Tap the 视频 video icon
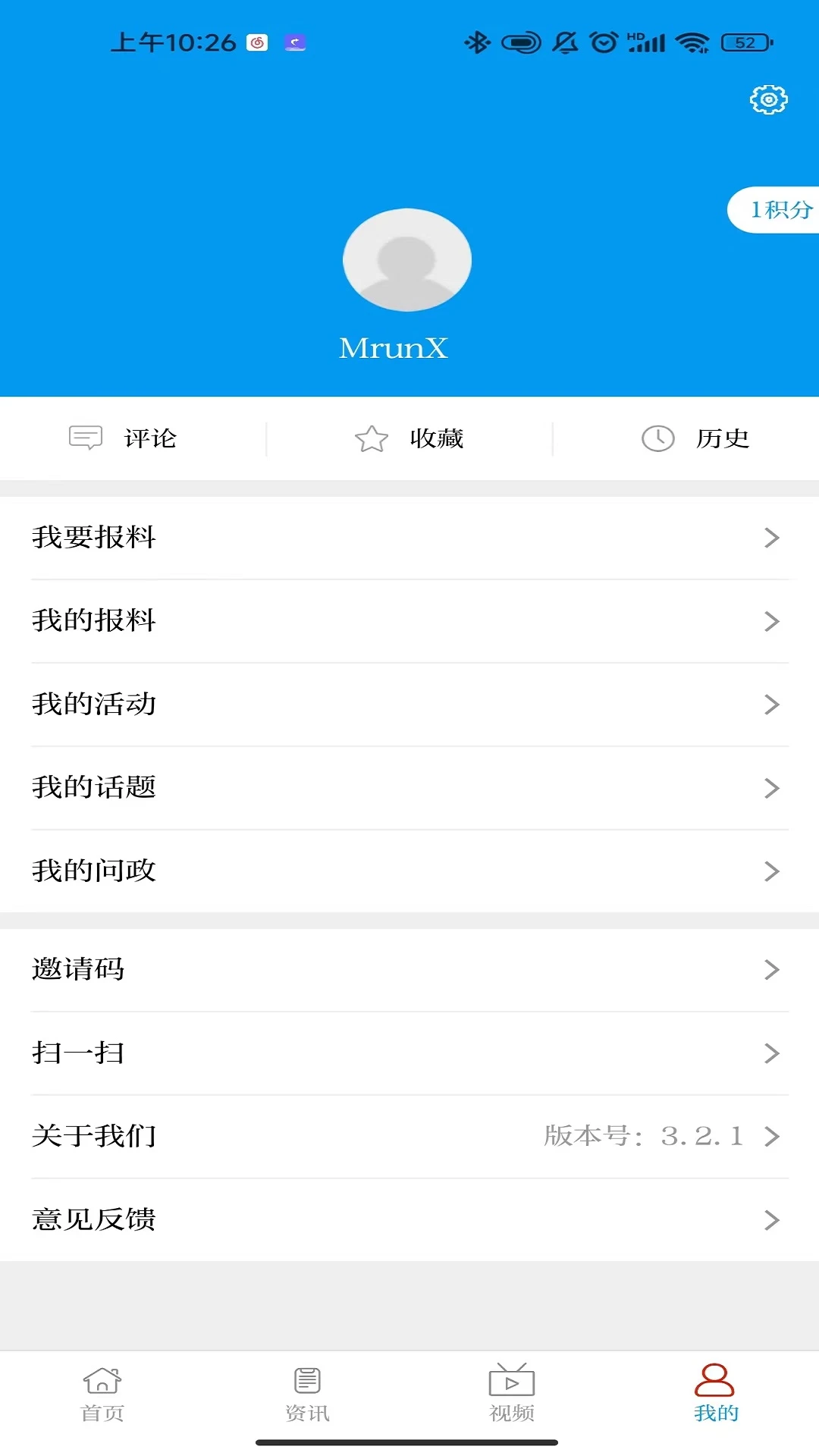This screenshot has width=819, height=1456. (x=511, y=1382)
